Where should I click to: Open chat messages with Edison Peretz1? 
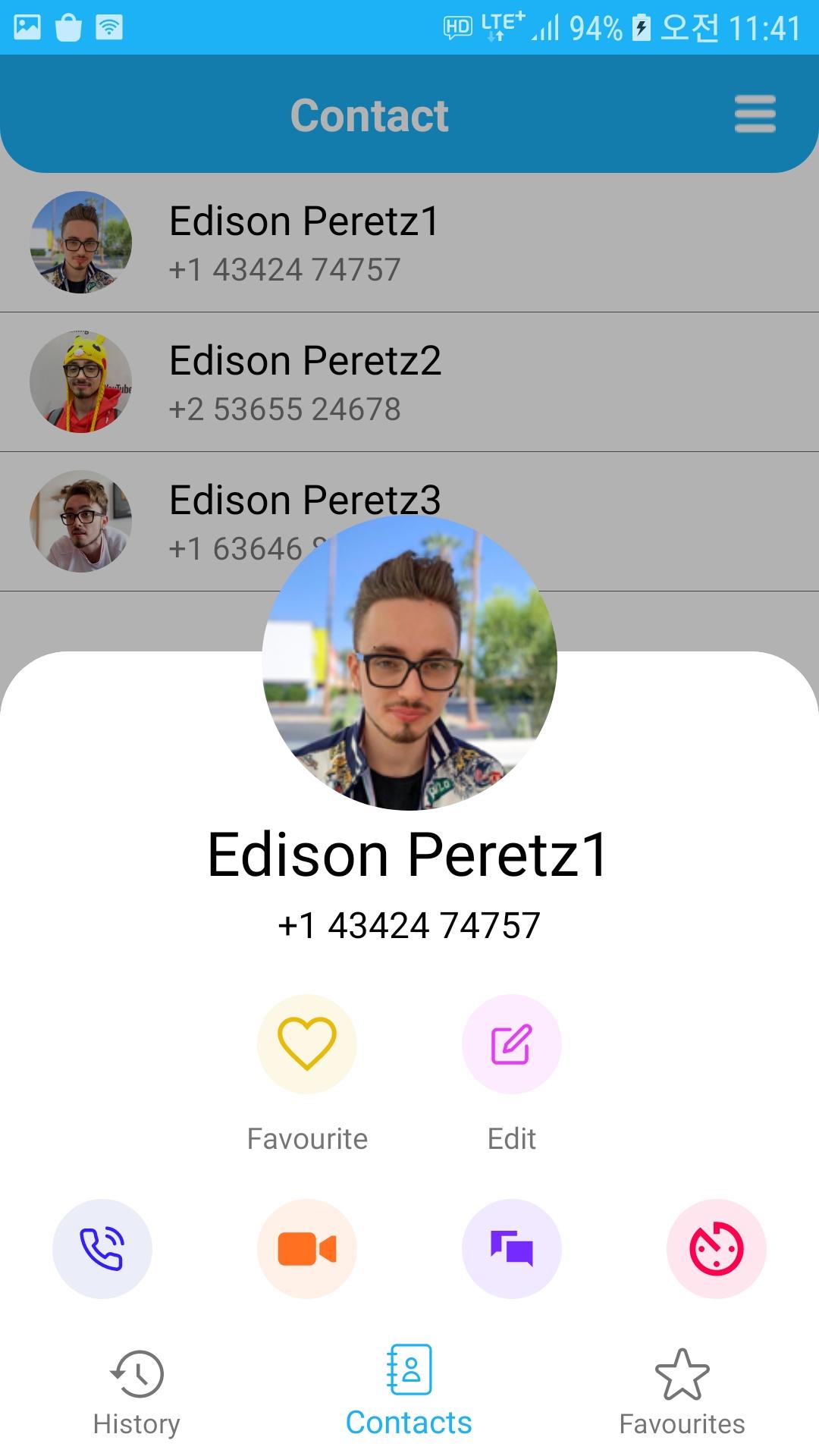511,1248
